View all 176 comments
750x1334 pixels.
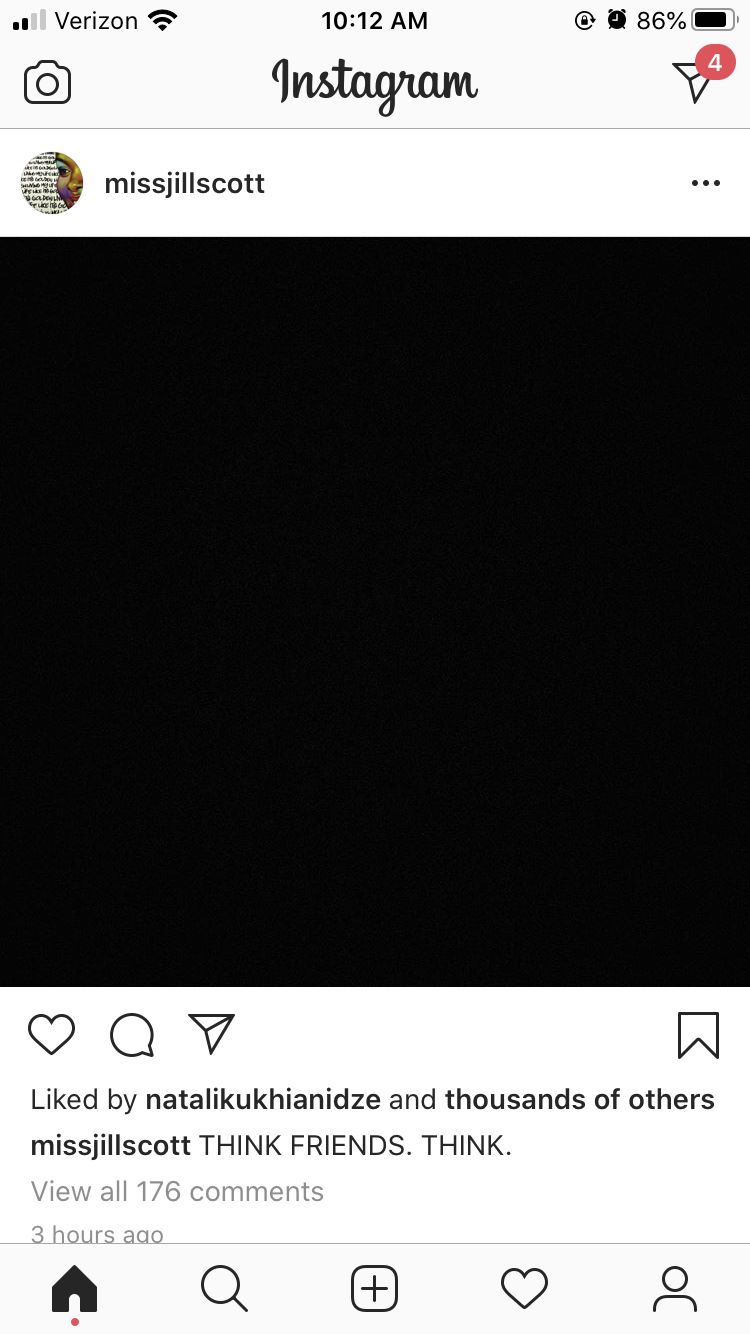click(177, 1192)
